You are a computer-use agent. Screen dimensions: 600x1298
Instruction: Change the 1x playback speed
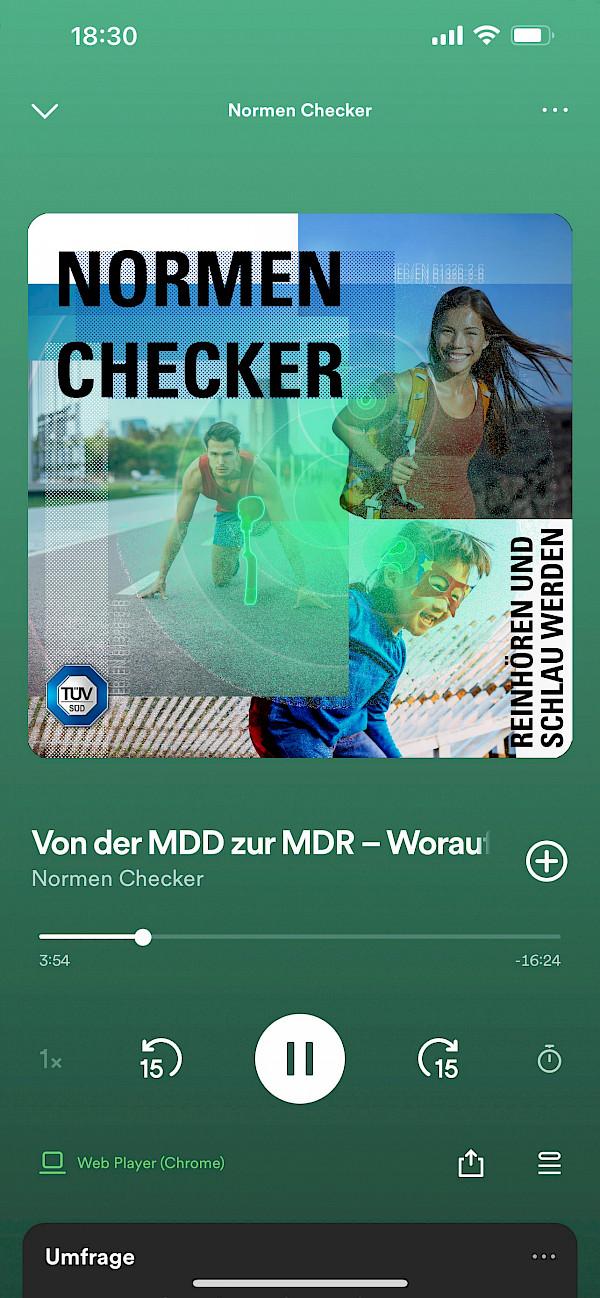coord(50,1060)
